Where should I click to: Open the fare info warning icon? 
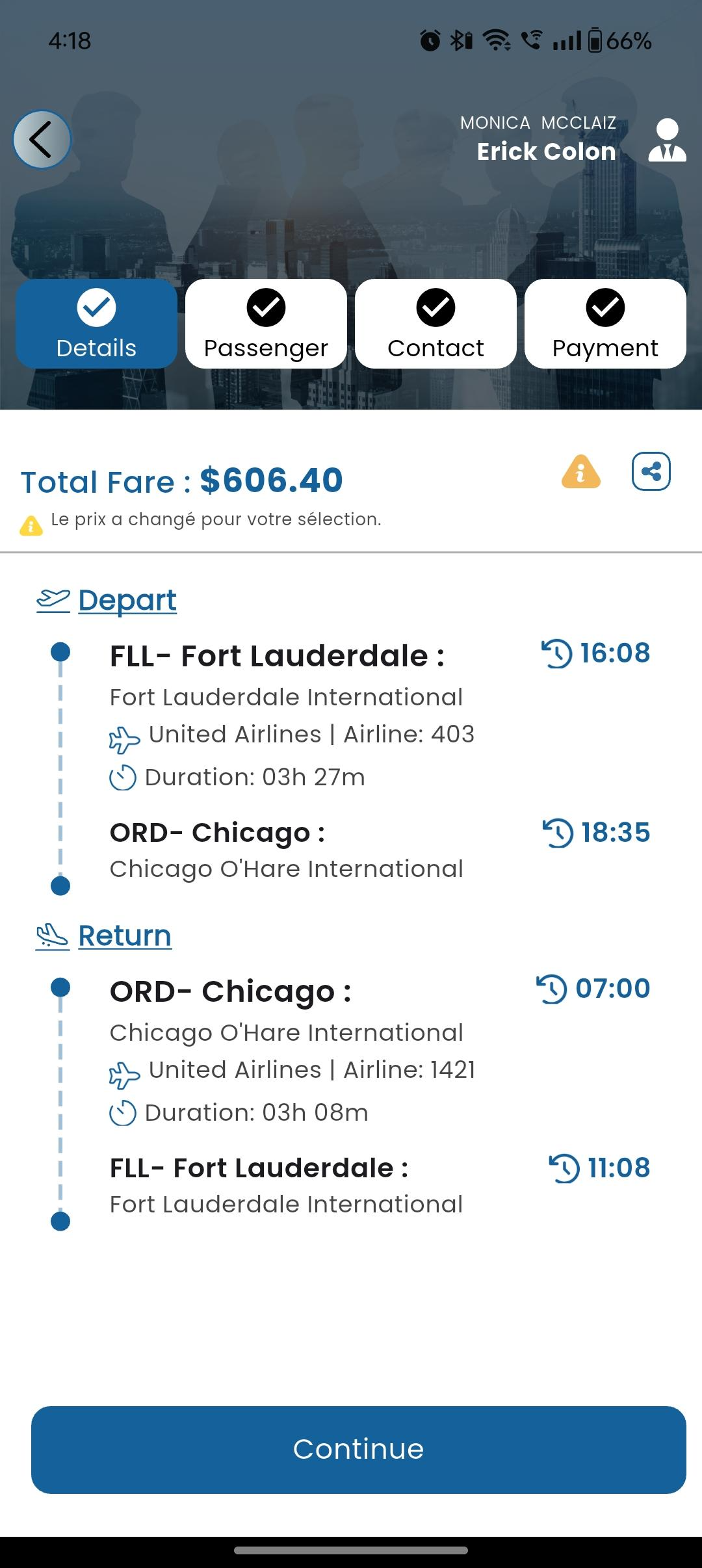(x=580, y=471)
